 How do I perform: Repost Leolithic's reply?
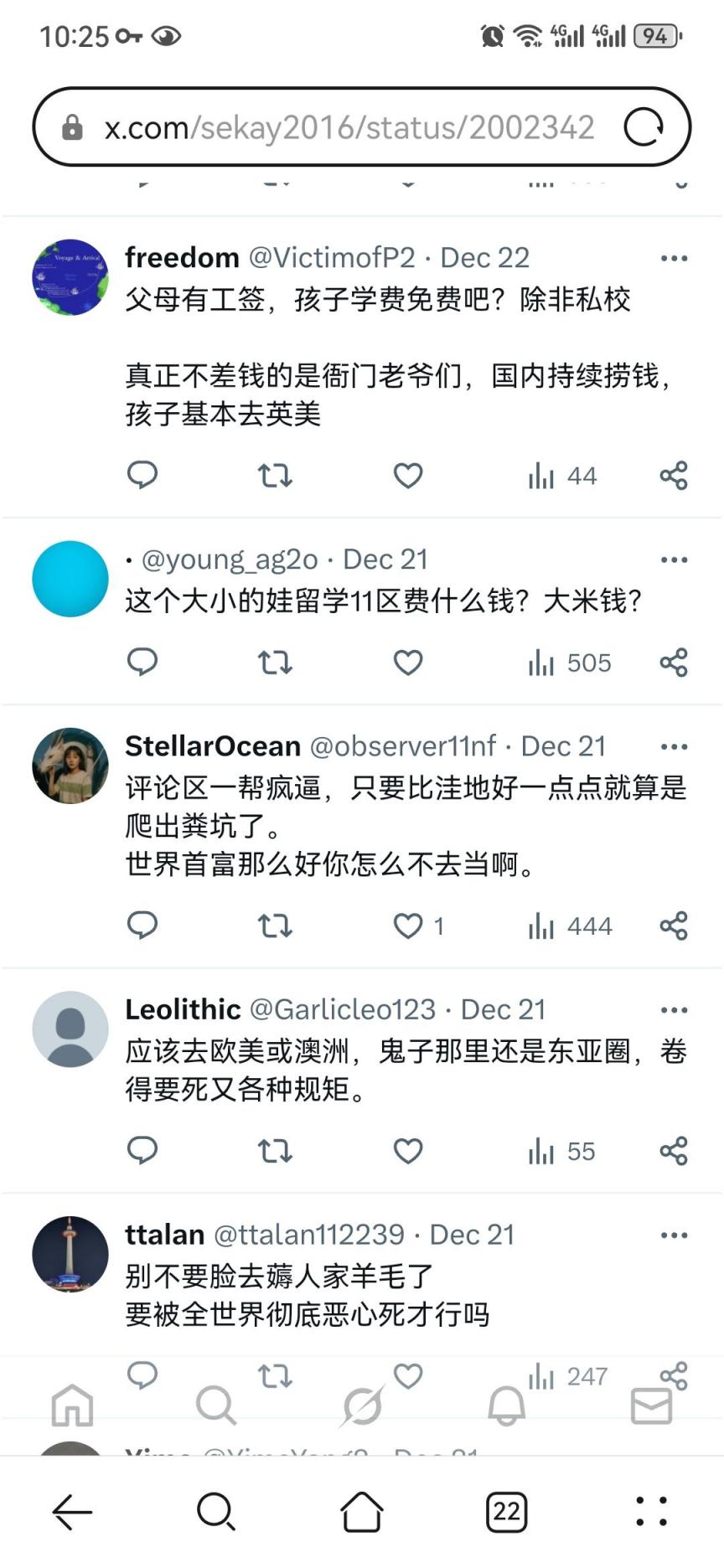click(275, 1151)
